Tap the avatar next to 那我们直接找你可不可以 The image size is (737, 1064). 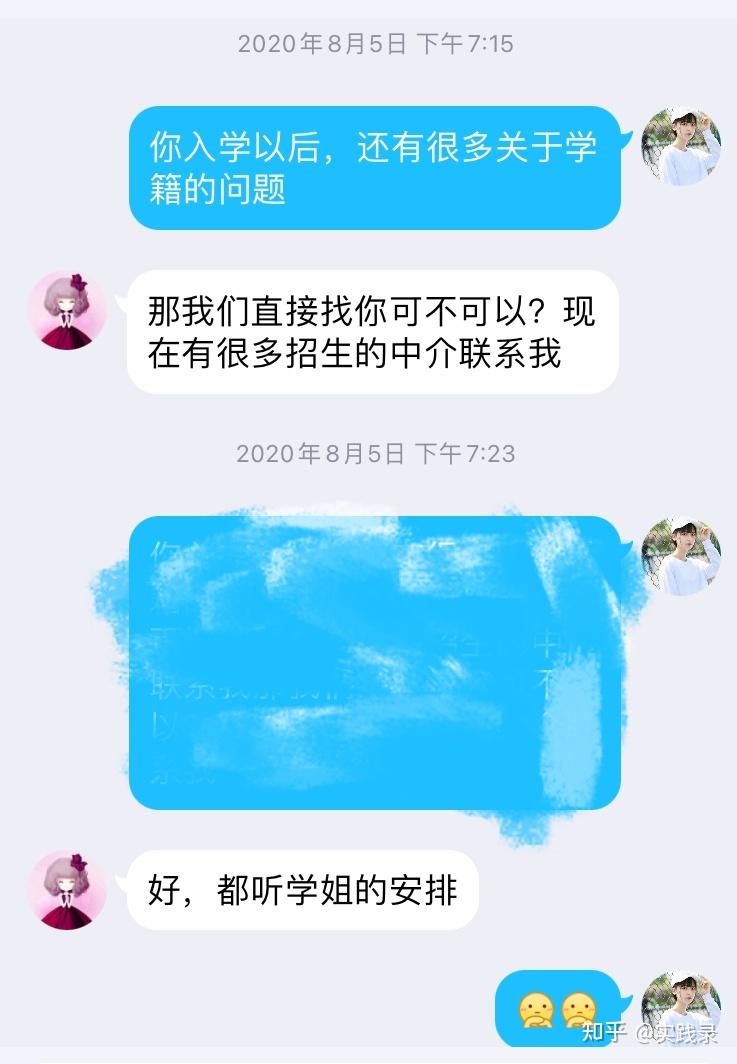tap(67, 310)
